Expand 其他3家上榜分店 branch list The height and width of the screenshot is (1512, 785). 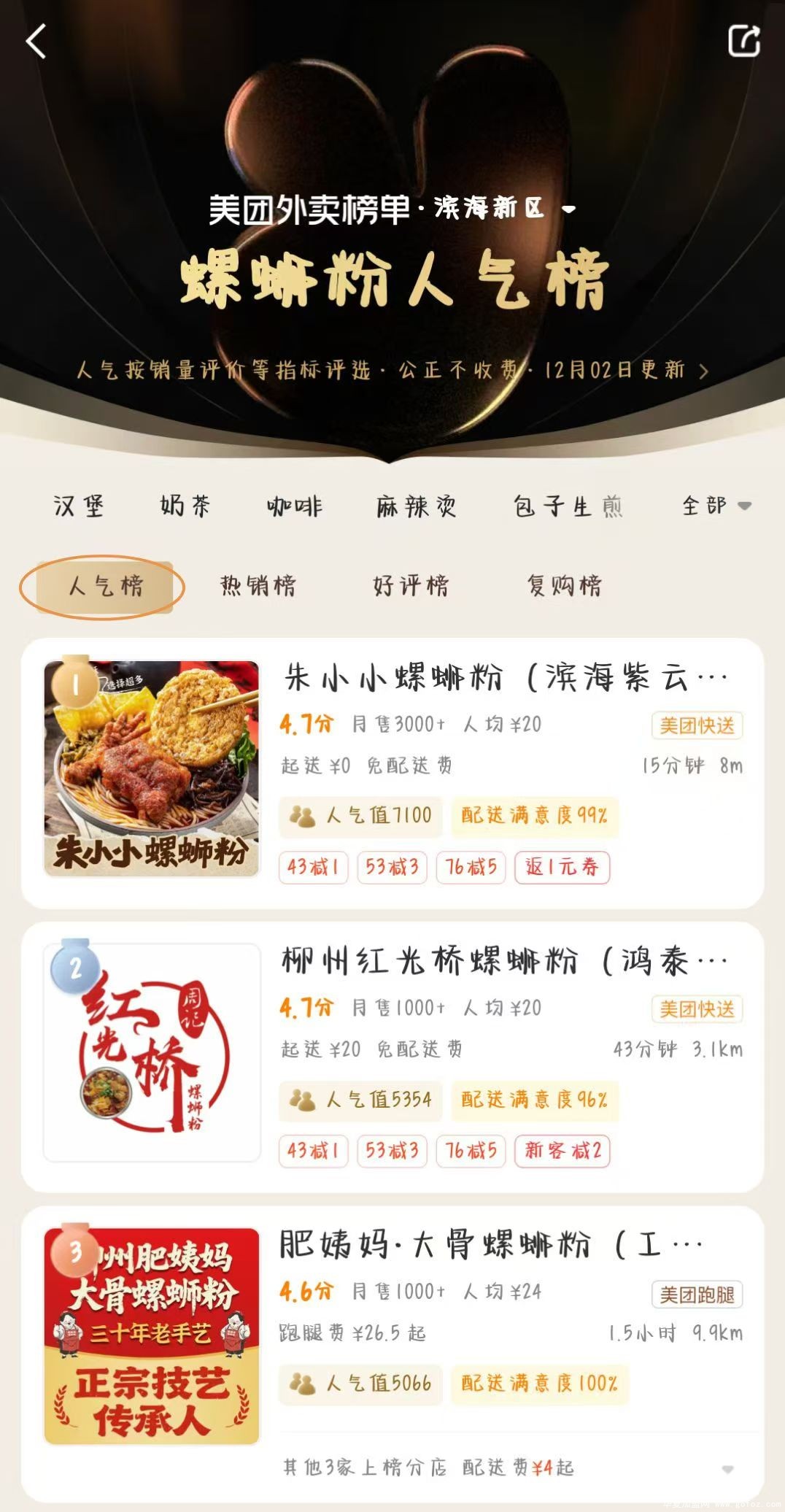pos(727,1468)
